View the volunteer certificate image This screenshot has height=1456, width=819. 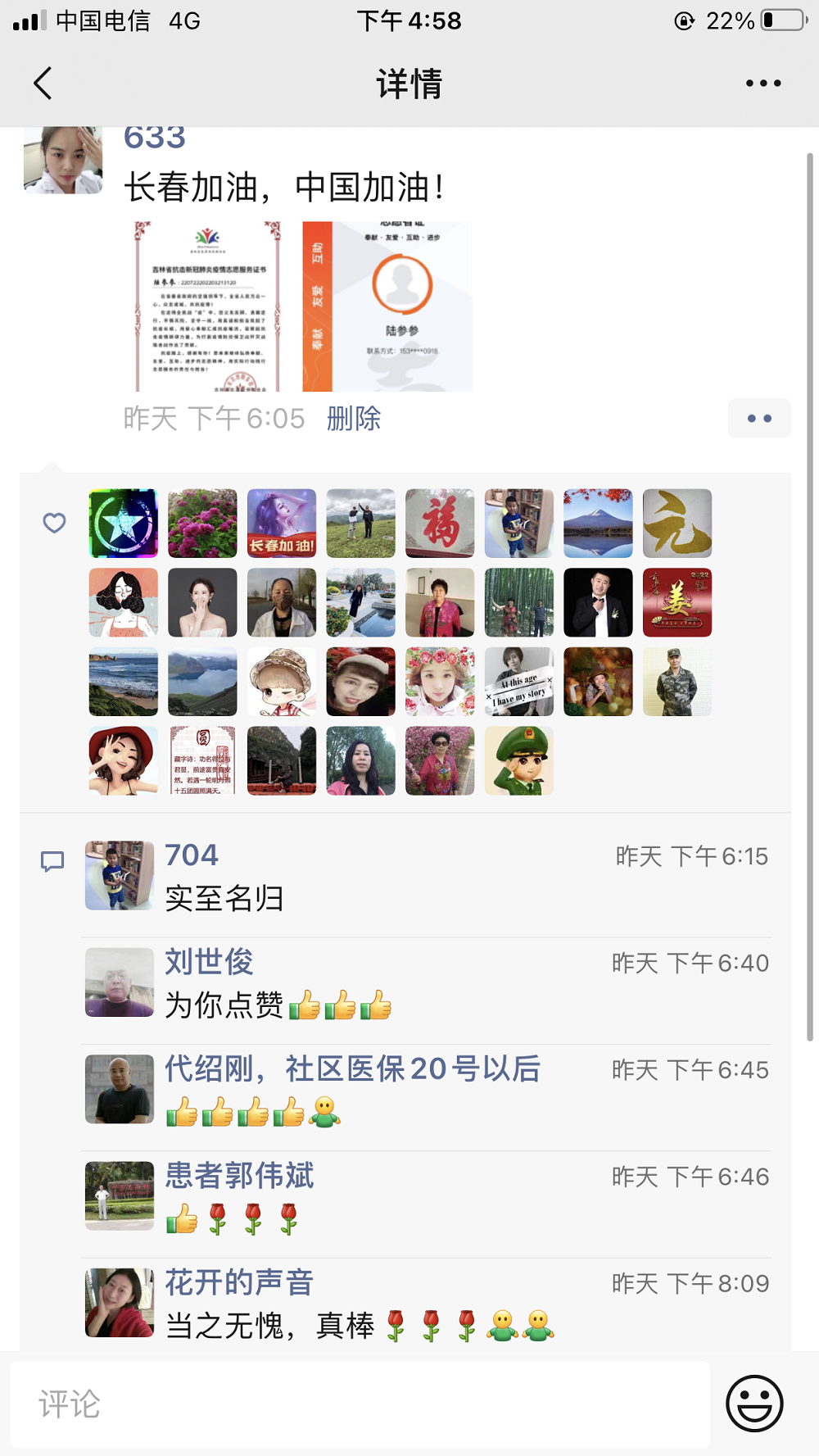pyautogui.click(x=208, y=306)
